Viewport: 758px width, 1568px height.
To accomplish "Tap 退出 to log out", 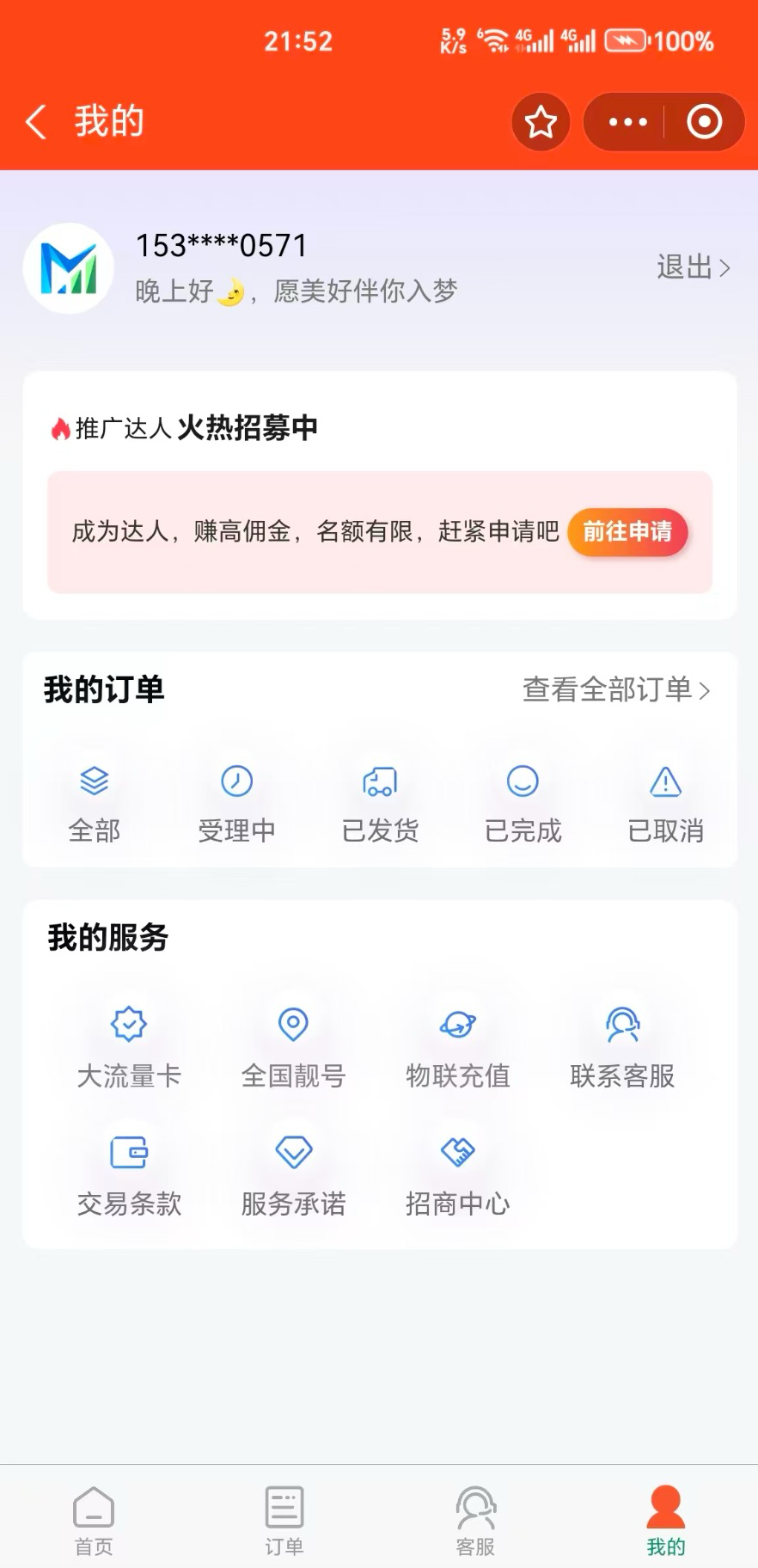I will [693, 267].
